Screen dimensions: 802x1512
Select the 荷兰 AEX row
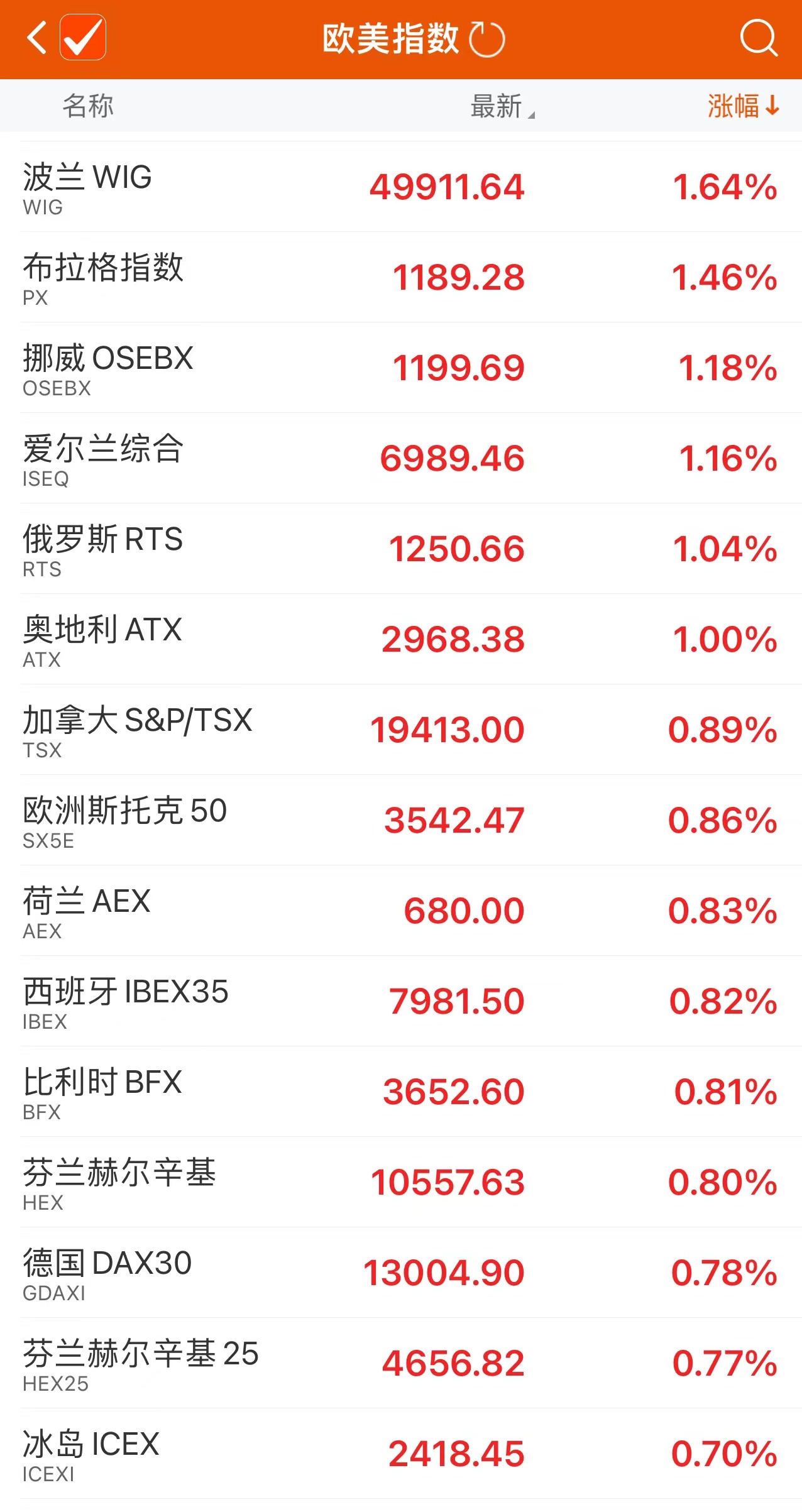pyautogui.click(x=401, y=911)
